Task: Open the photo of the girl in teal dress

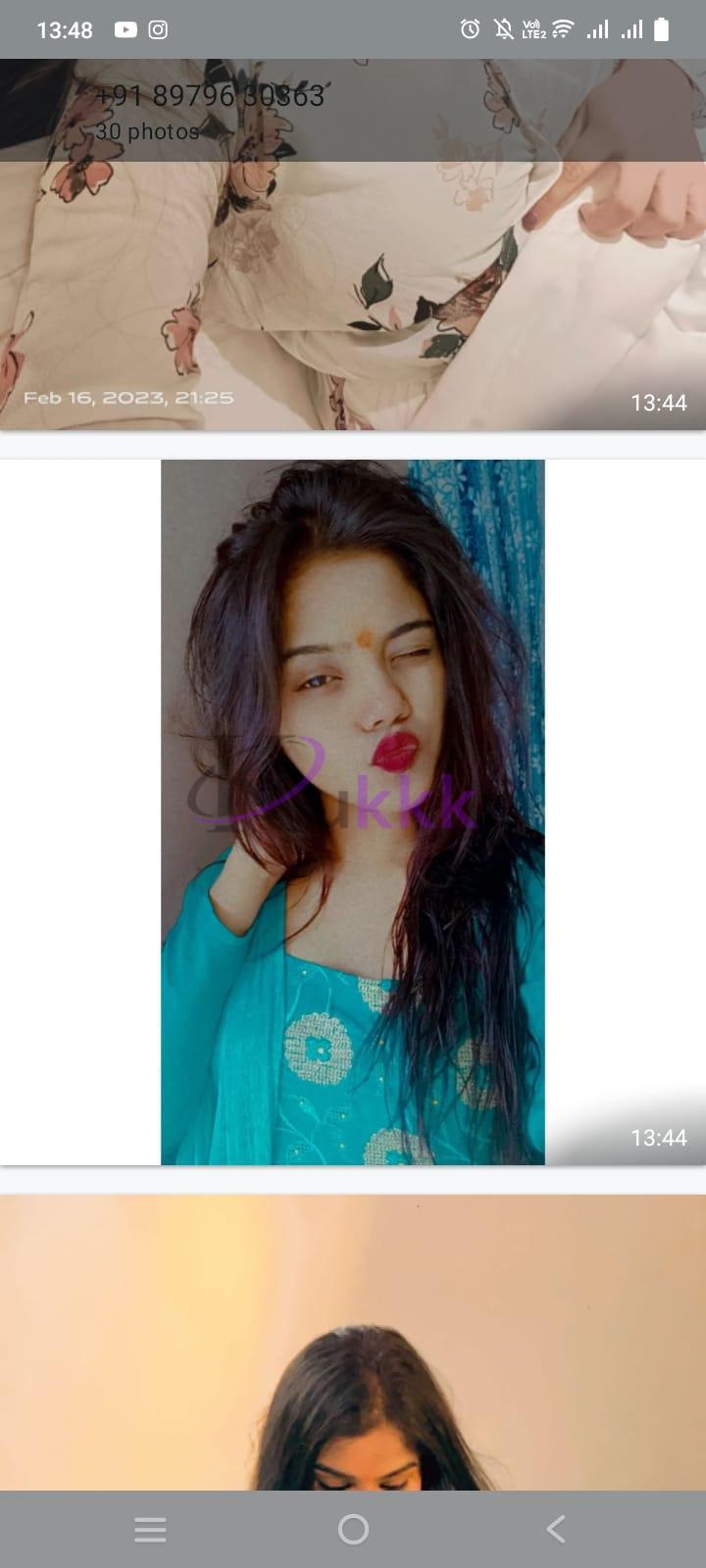Action: pos(353,811)
